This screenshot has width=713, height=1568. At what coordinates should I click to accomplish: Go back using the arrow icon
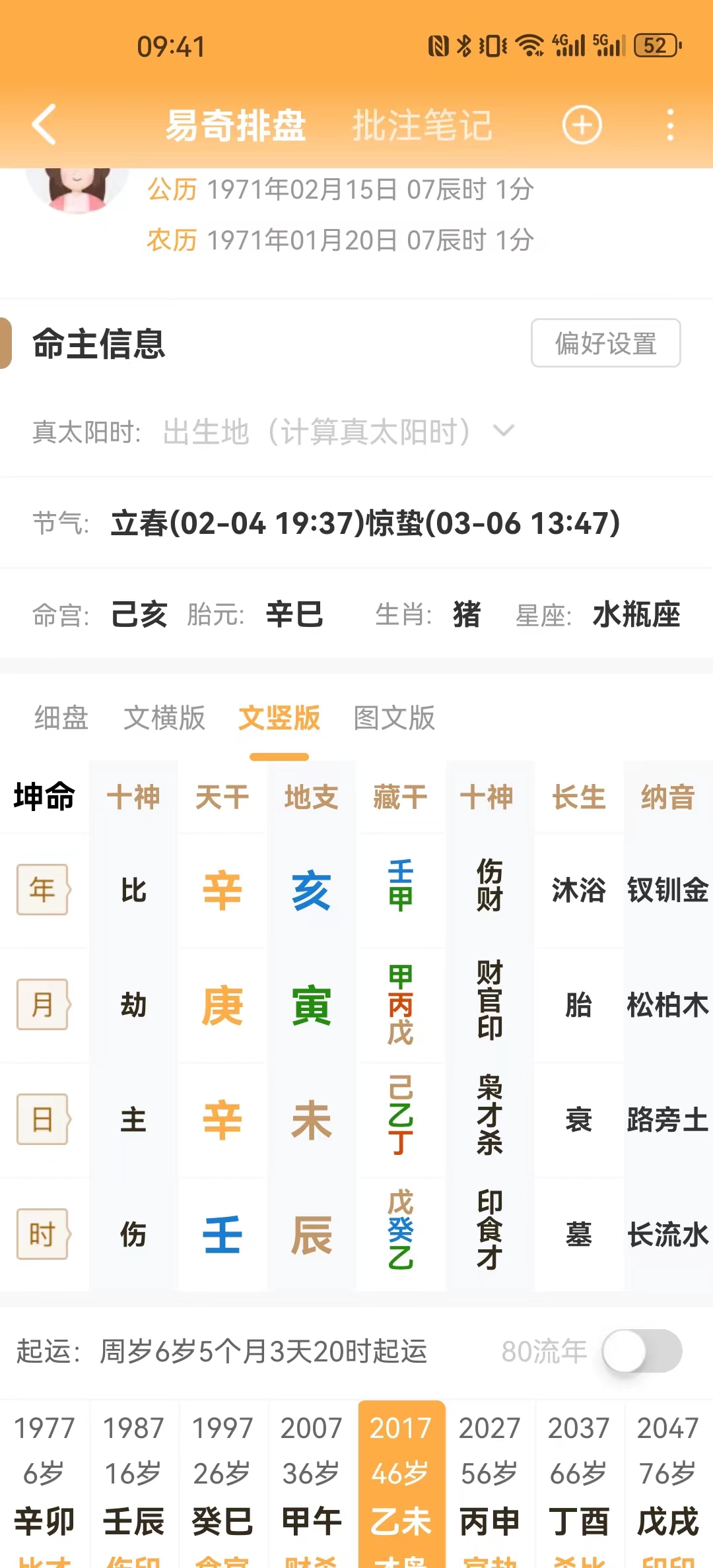pyautogui.click(x=44, y=125)
